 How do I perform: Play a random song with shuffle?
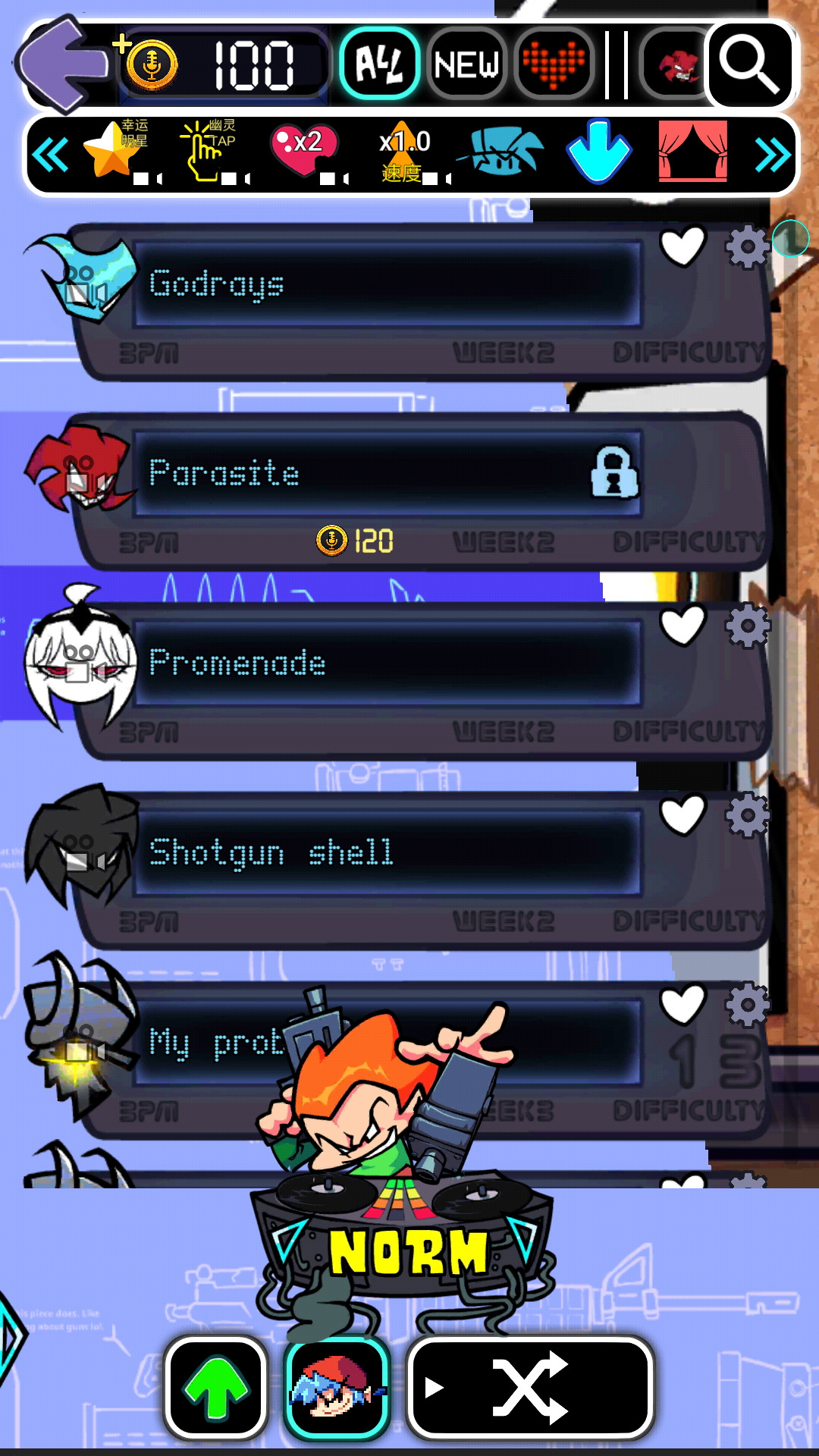tap(530, 1389)
